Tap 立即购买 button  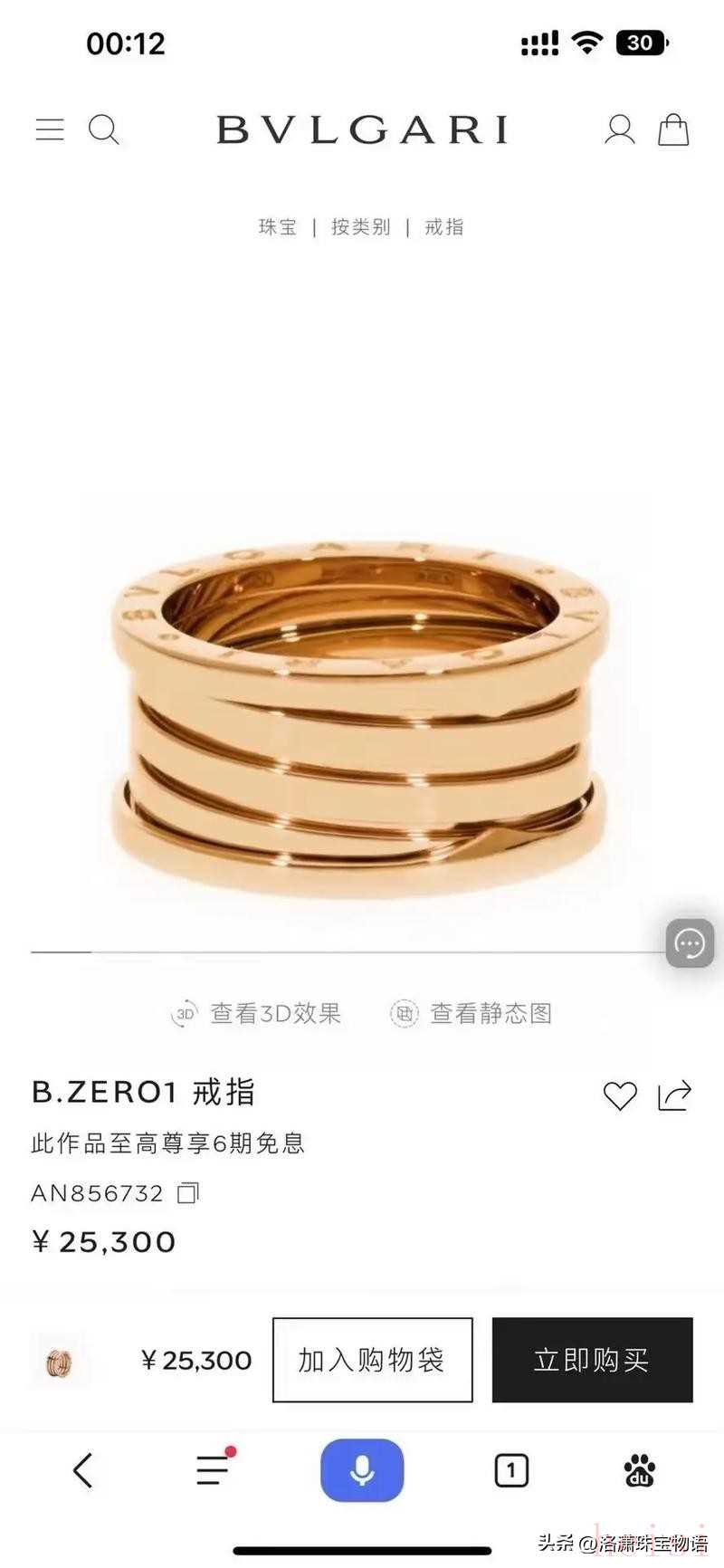pos(592,1360)
